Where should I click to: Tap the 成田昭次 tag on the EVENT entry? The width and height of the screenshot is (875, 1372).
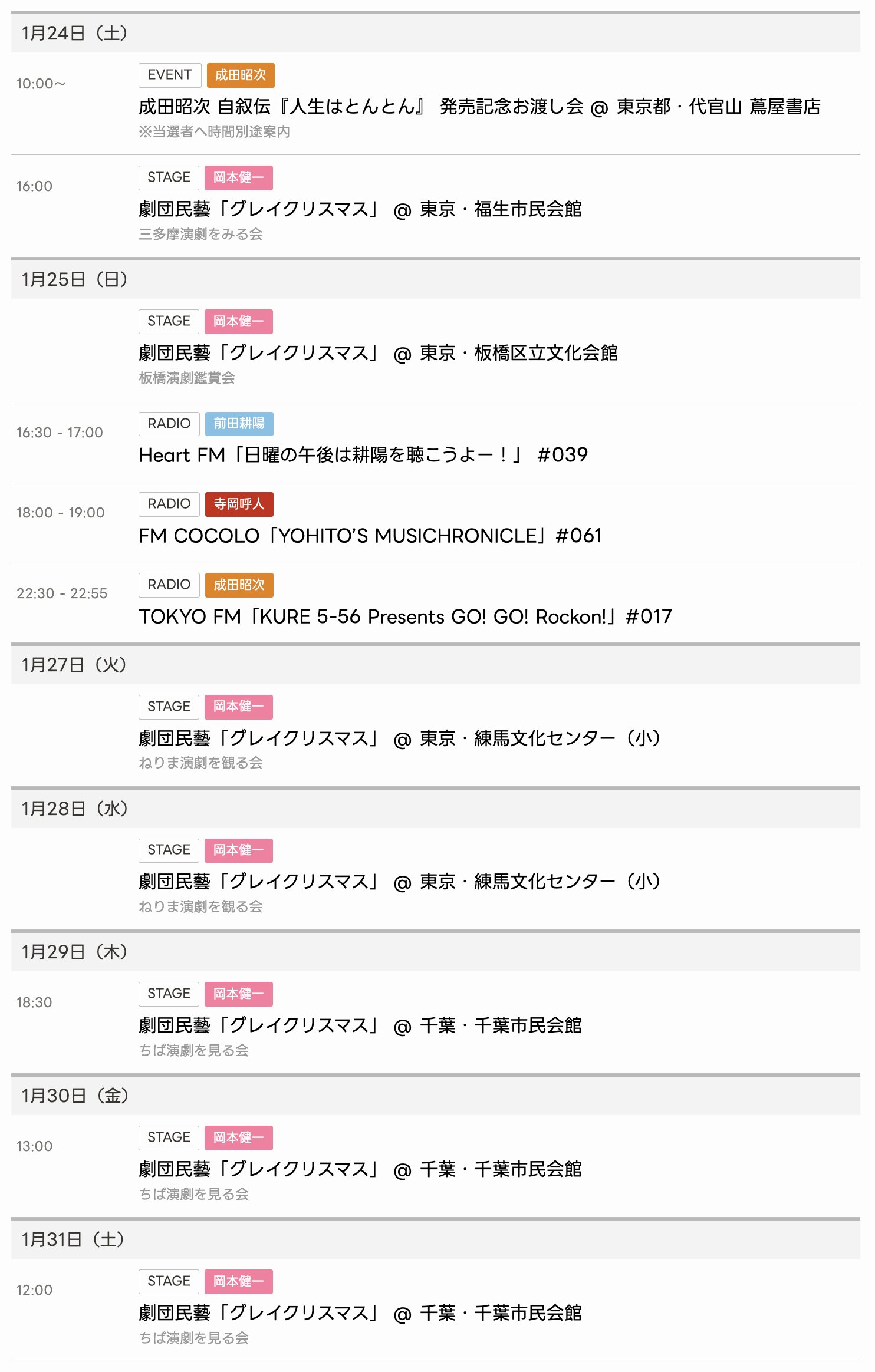(x=240, y=75)
